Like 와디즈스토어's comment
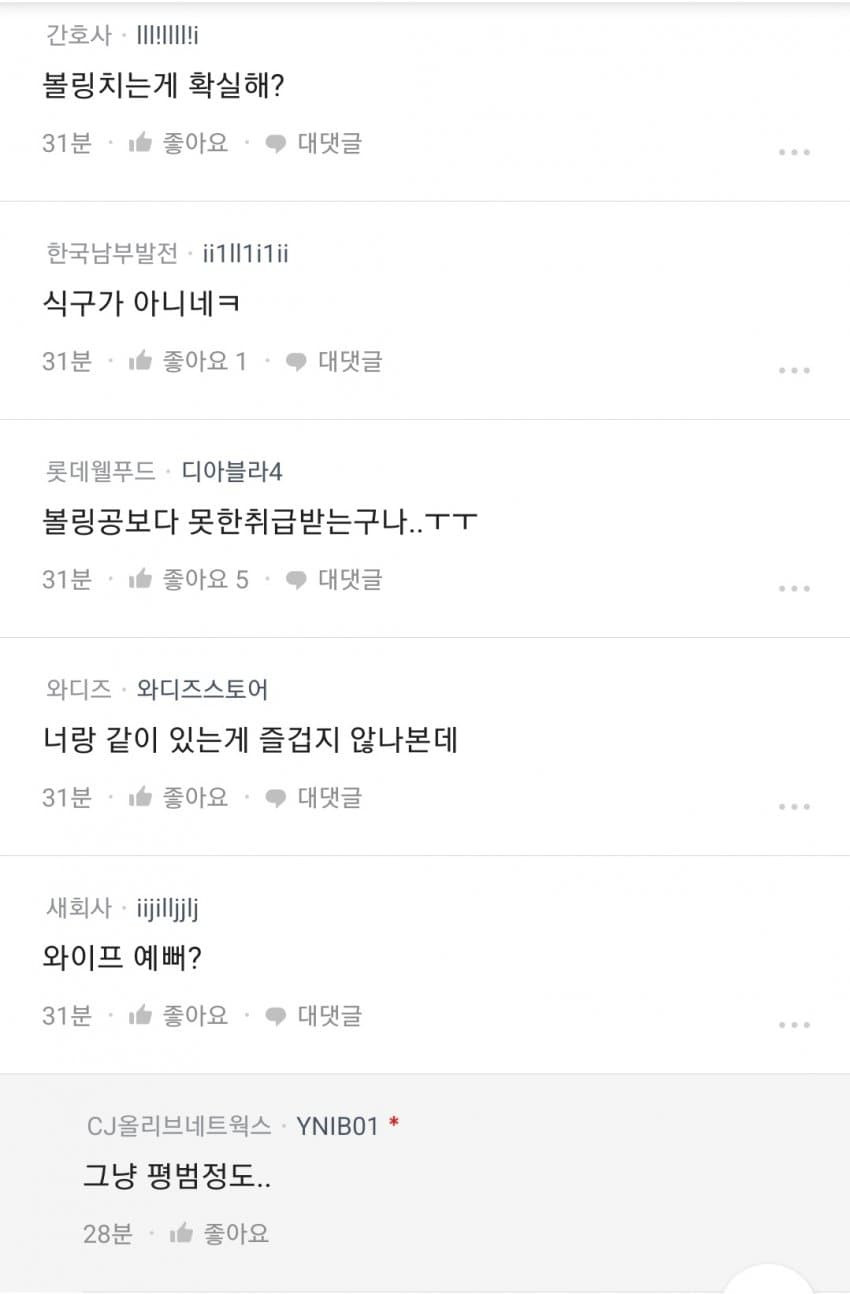Screen dimensions: 850x1294 [x=179, y=797]
